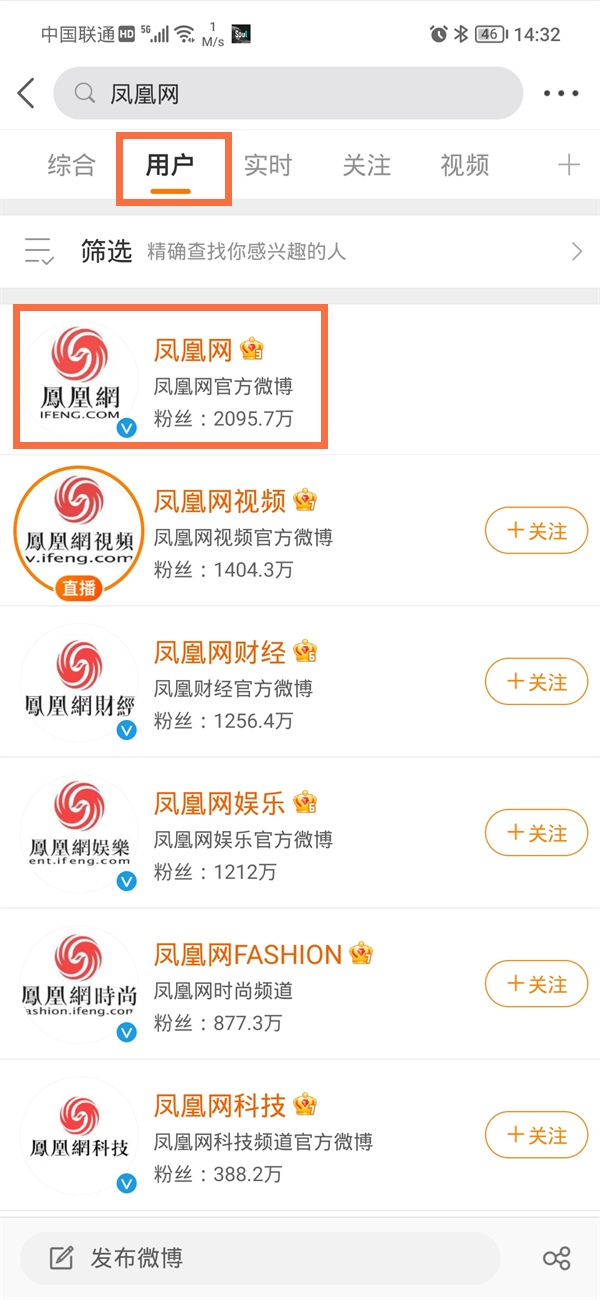
Task: Go back using the top-left arrow
Action: (x=27, y=94)
